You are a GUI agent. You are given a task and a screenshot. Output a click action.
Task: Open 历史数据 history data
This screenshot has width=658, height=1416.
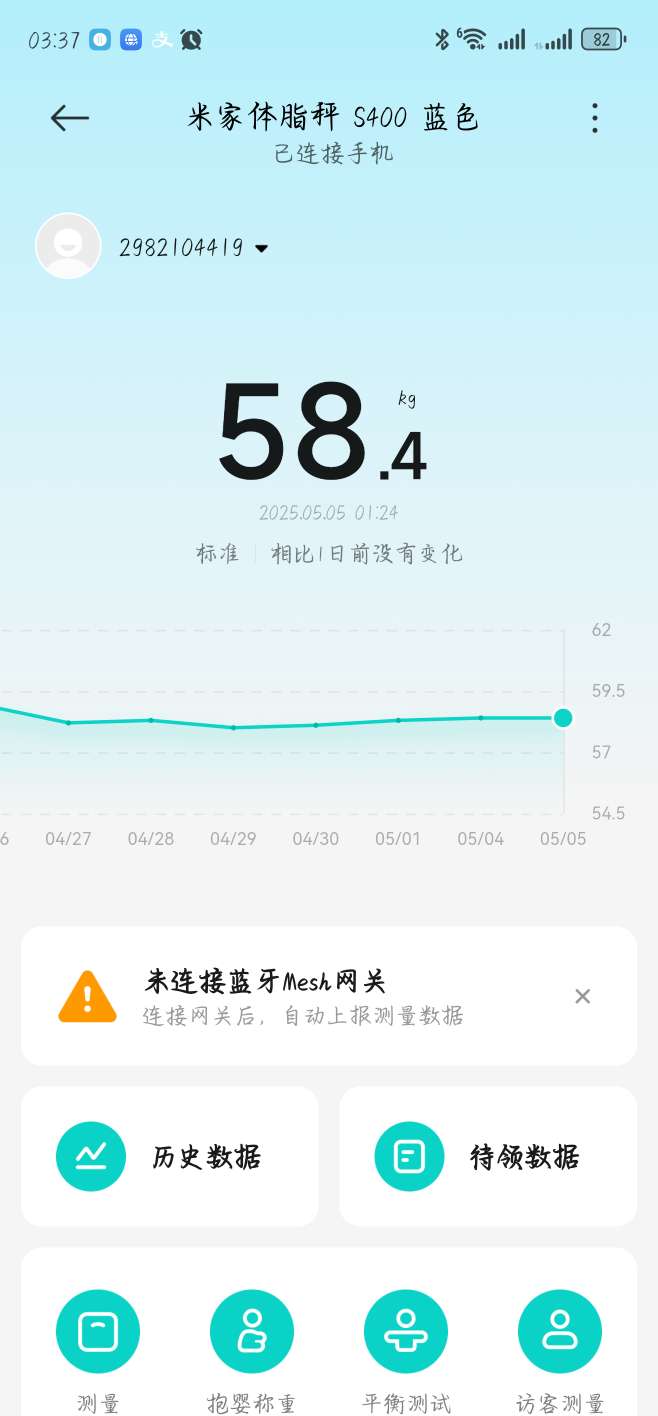click(170, 1157)
